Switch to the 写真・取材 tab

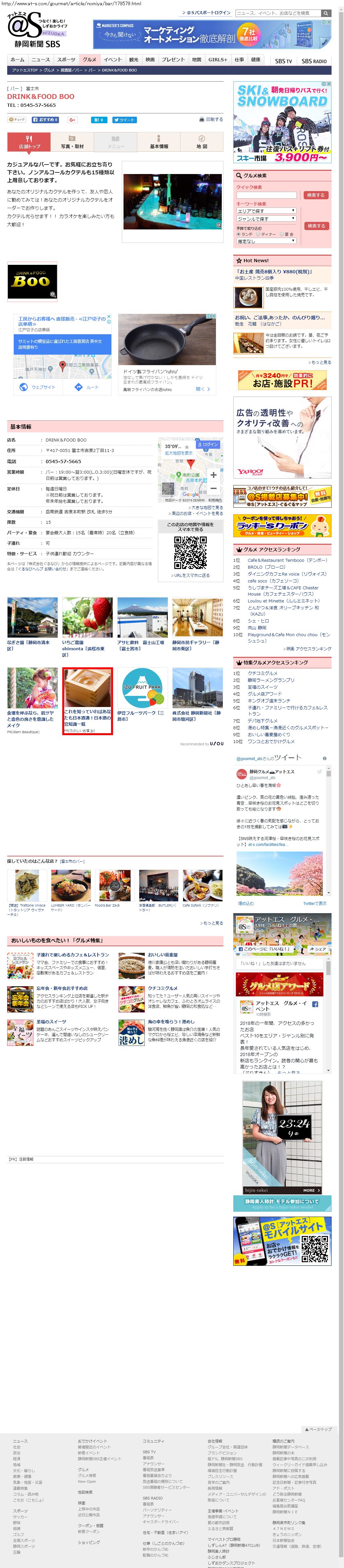[x=72, y=142]
